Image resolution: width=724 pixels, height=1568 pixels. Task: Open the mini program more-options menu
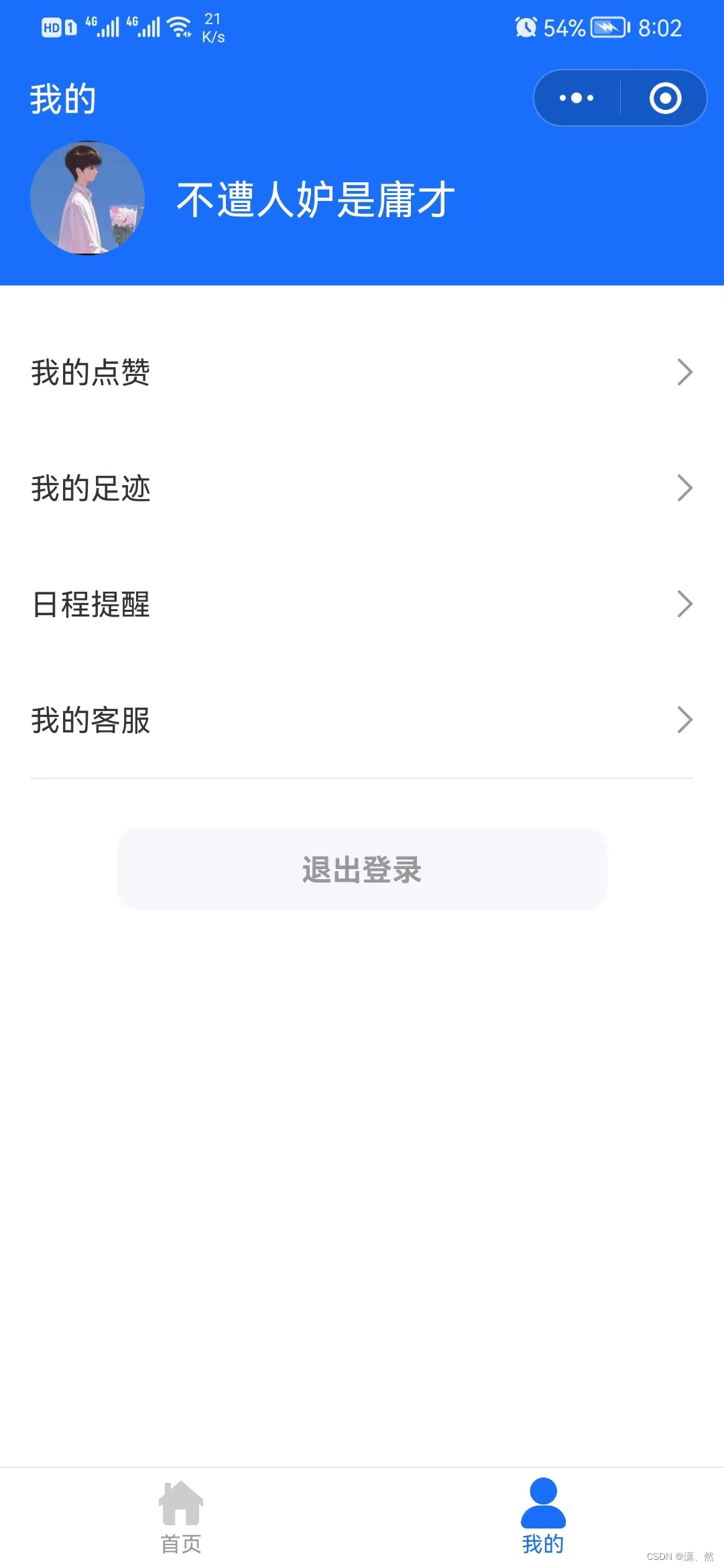[x=577, y=99]
